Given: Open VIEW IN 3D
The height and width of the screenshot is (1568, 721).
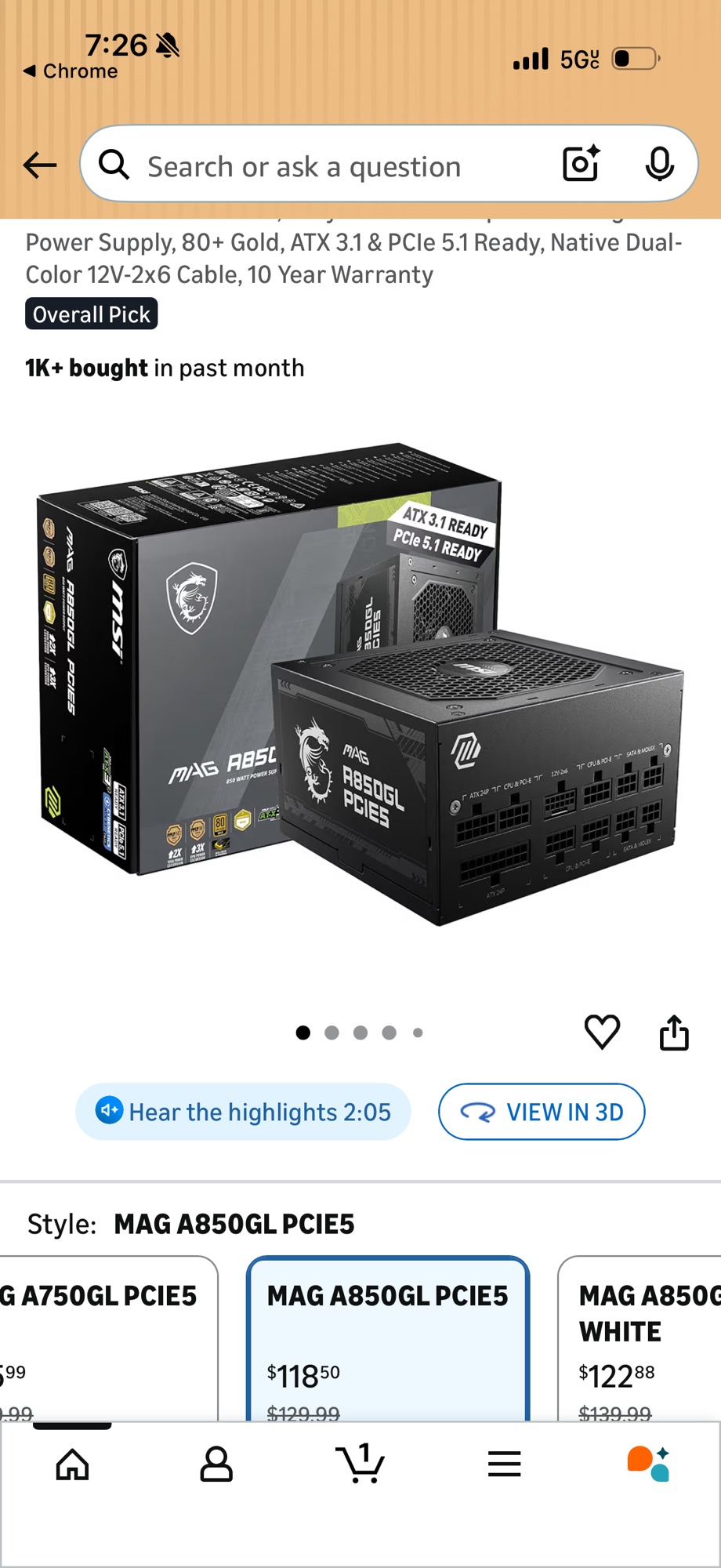Looking at the screenshot, I should coord(542,1112).
